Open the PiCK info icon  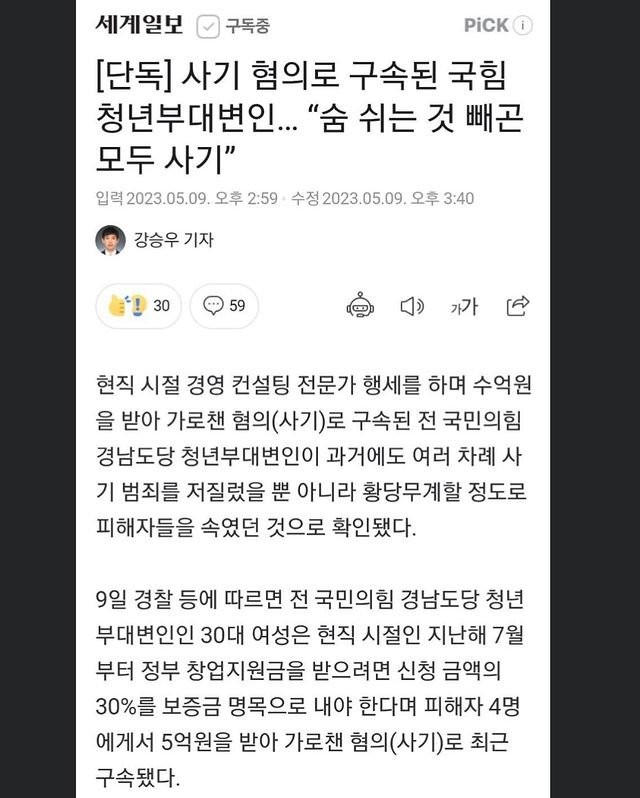[x=523, y=26]
